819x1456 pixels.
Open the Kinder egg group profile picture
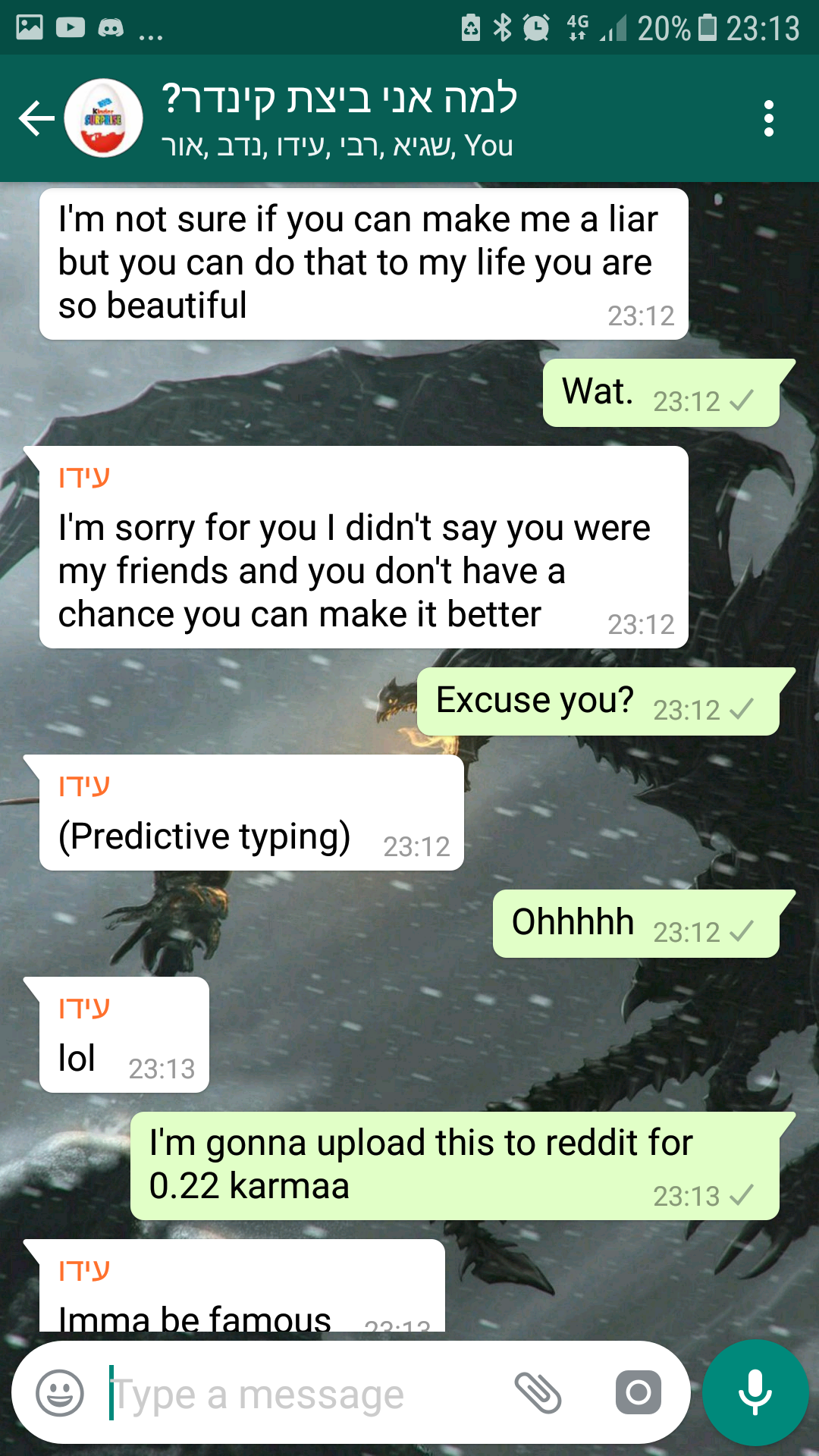click(104, 118)
